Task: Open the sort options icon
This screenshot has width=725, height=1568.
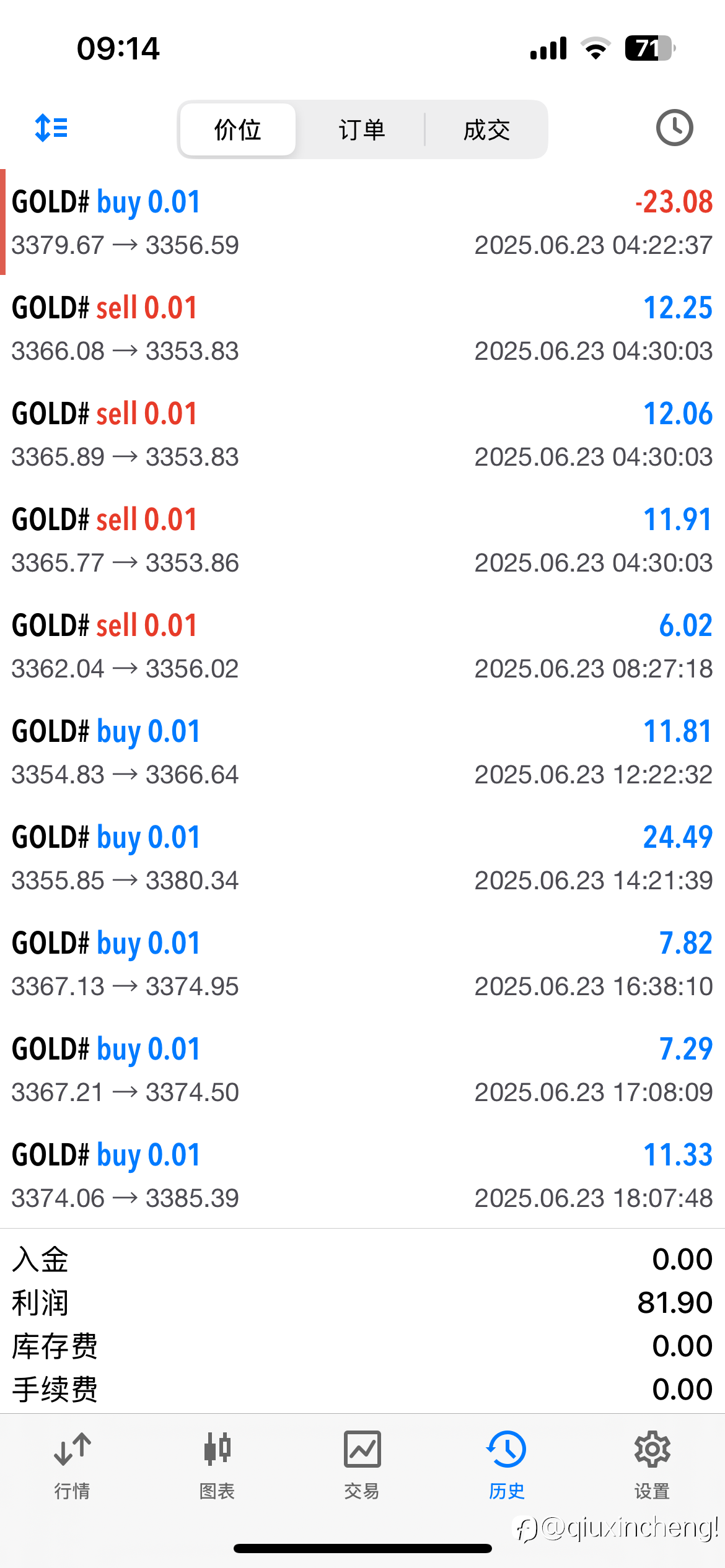Action: (x=51, y=128)
